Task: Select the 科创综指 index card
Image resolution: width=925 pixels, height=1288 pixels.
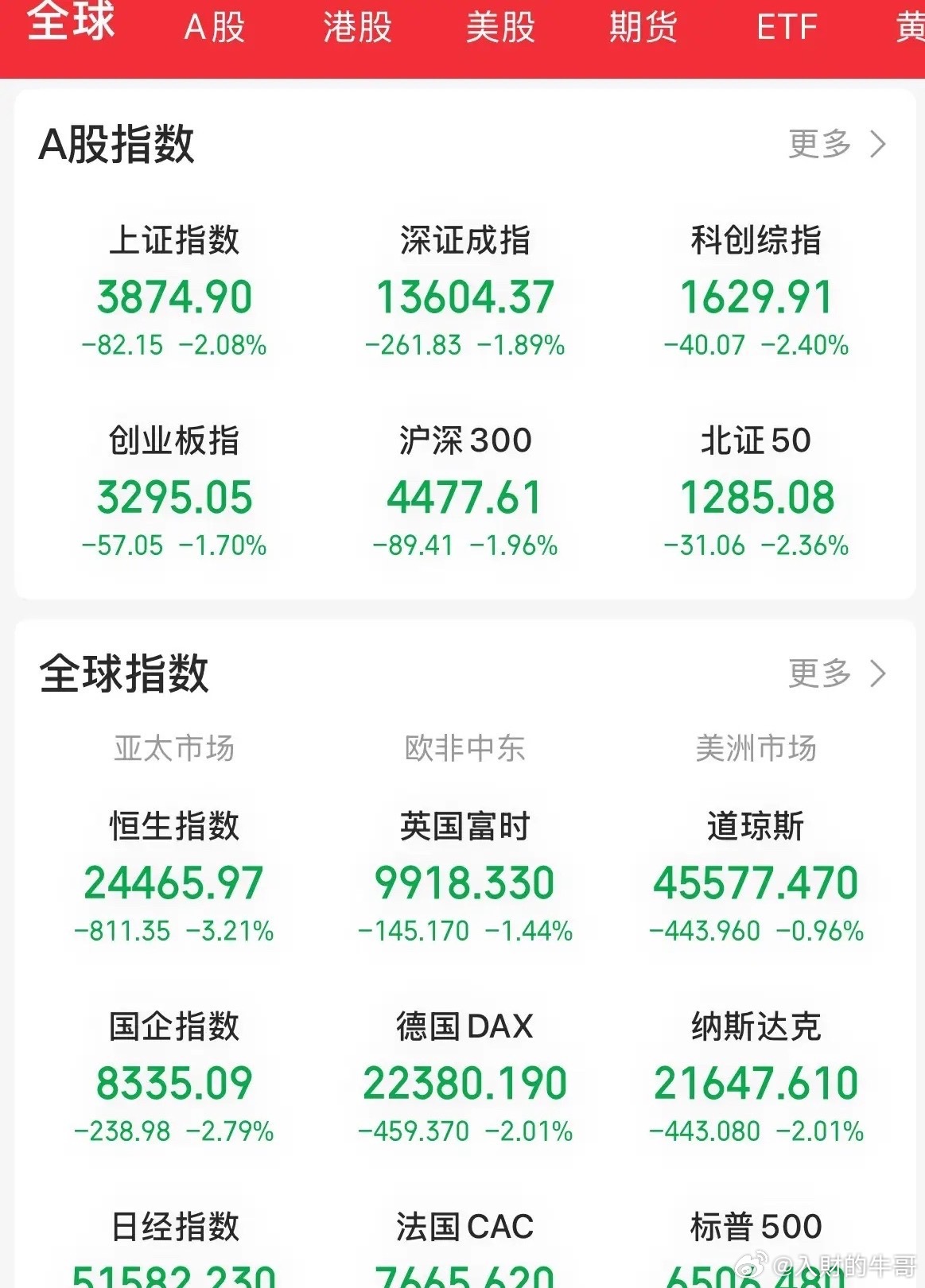Action: click(x=756, y=294)
